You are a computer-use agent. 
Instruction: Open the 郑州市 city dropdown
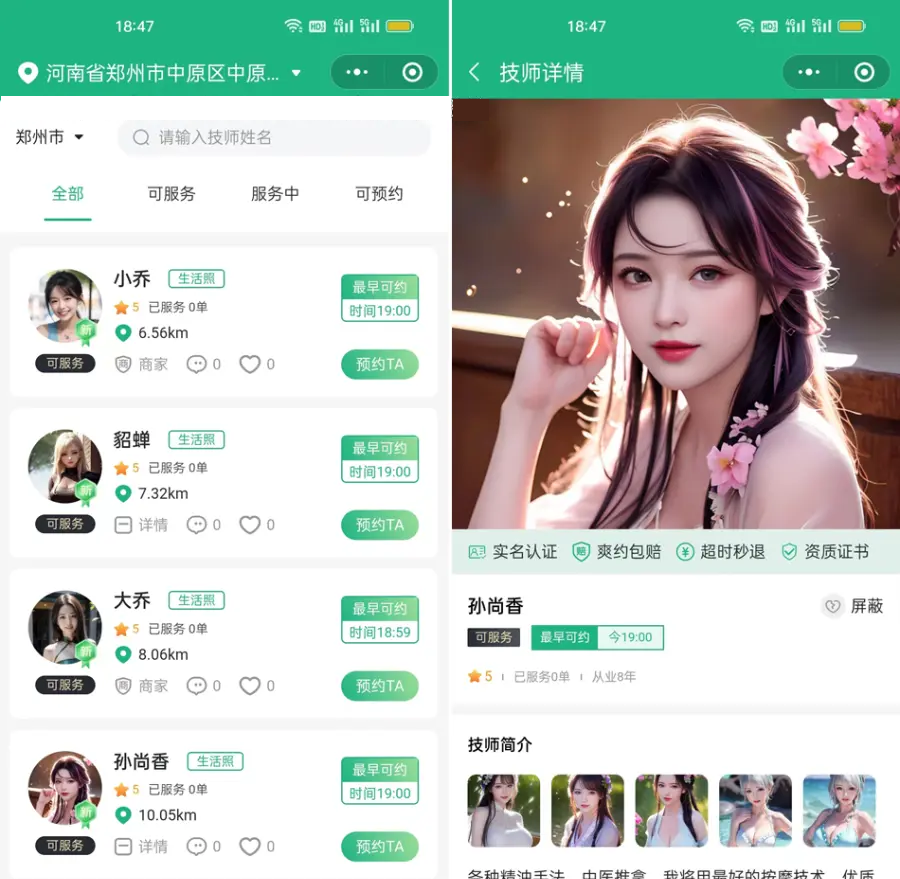tap(50, 137)
